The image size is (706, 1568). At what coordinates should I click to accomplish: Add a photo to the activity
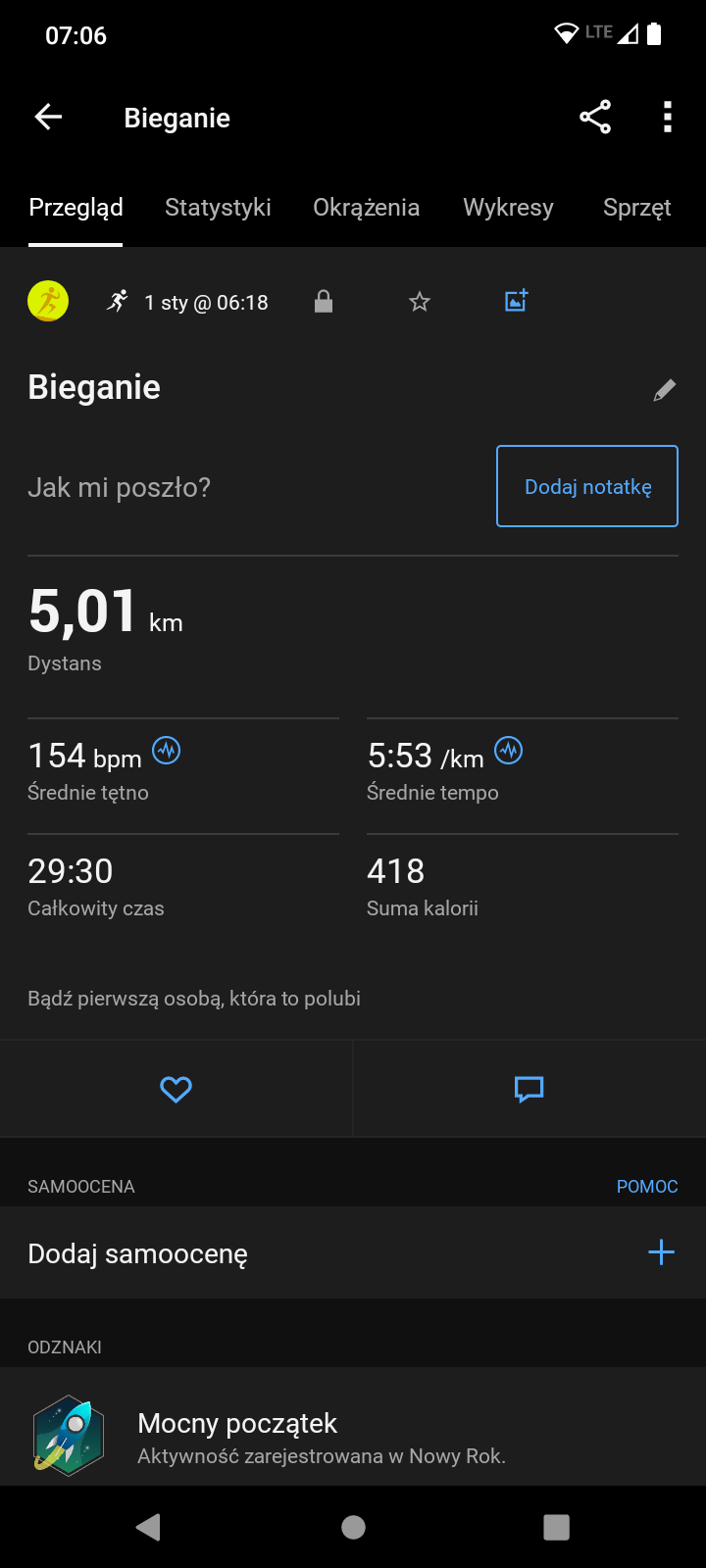pos(516,301)
